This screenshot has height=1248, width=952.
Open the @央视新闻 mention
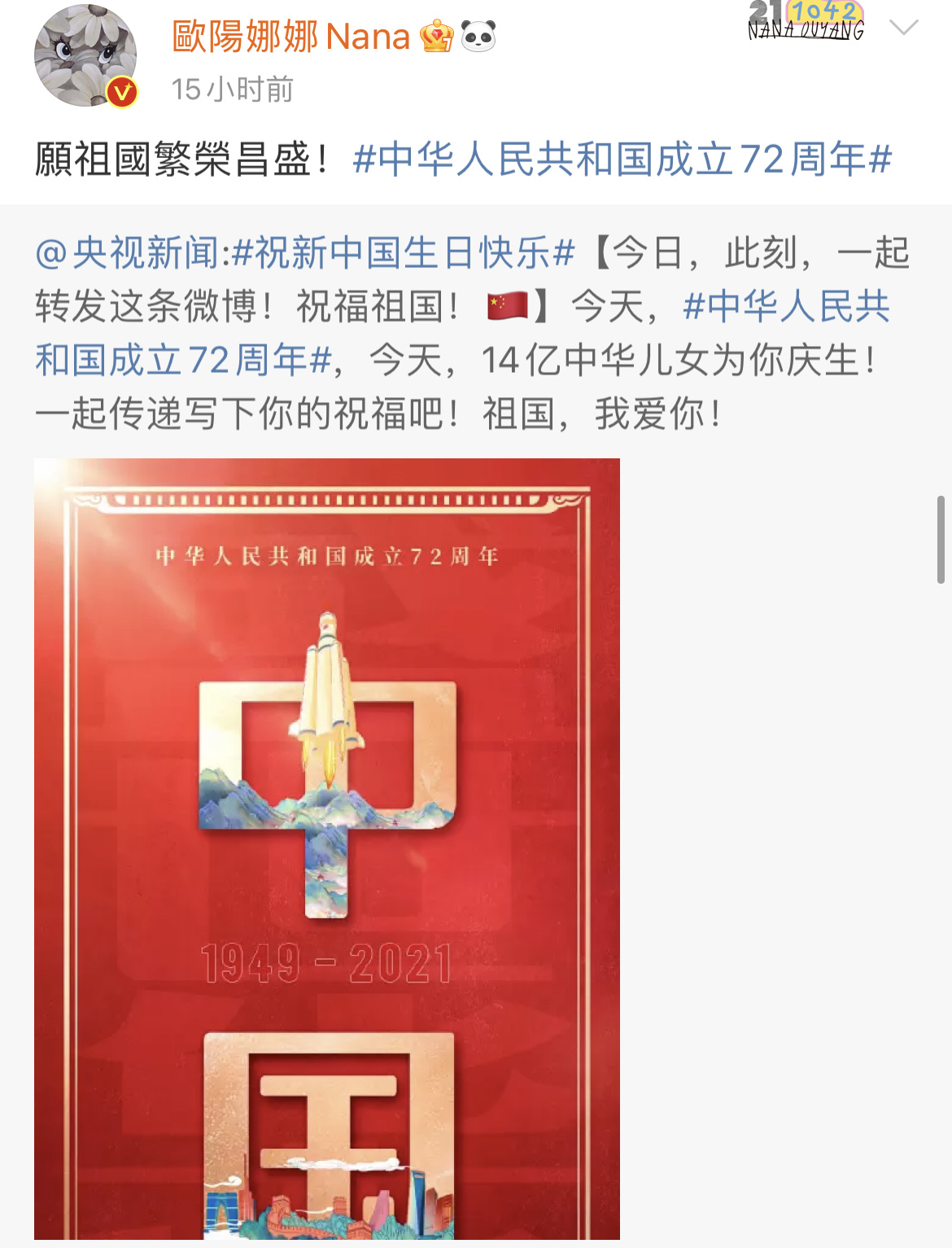[127, 253]
